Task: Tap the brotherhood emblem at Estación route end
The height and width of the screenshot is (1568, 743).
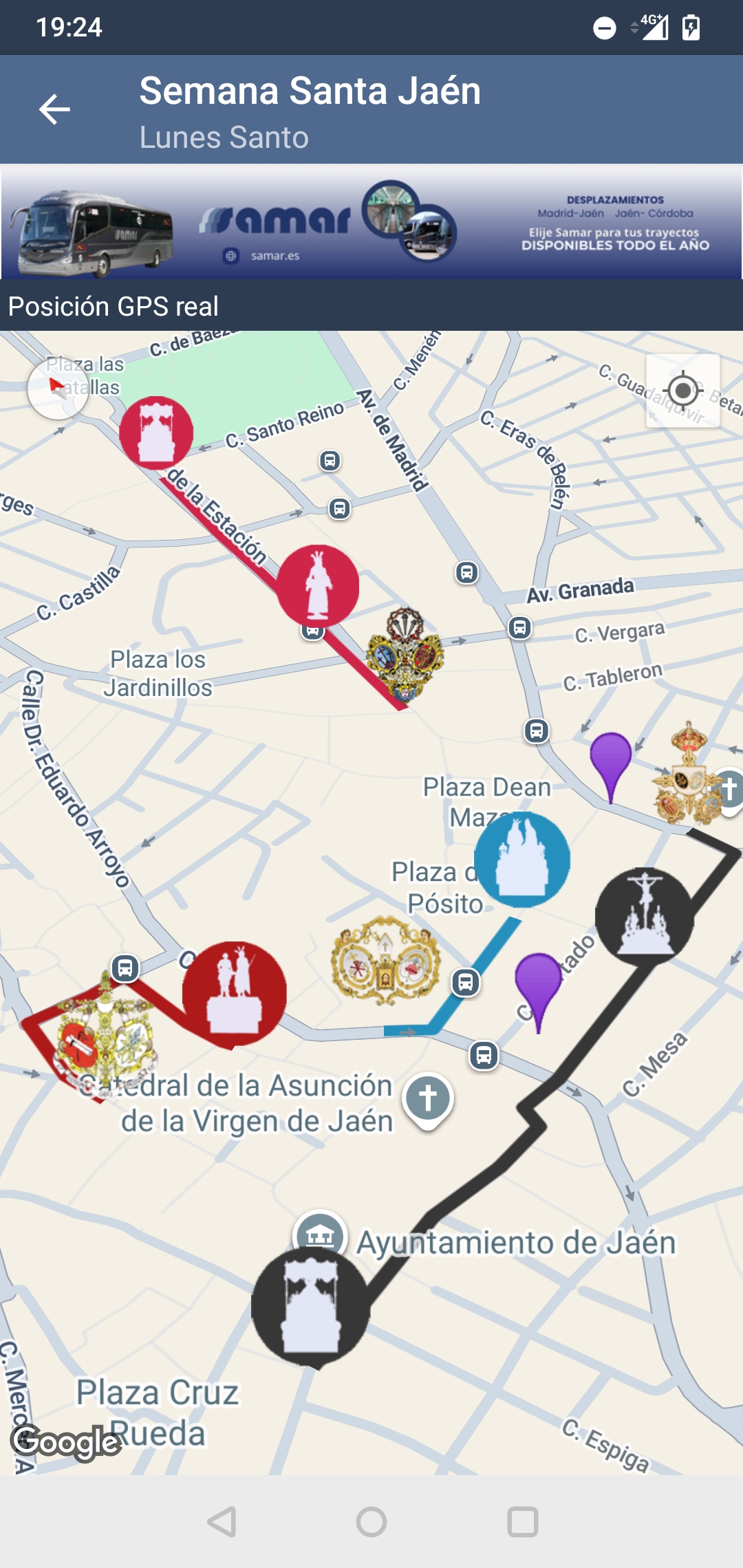Action: (405, 653)
